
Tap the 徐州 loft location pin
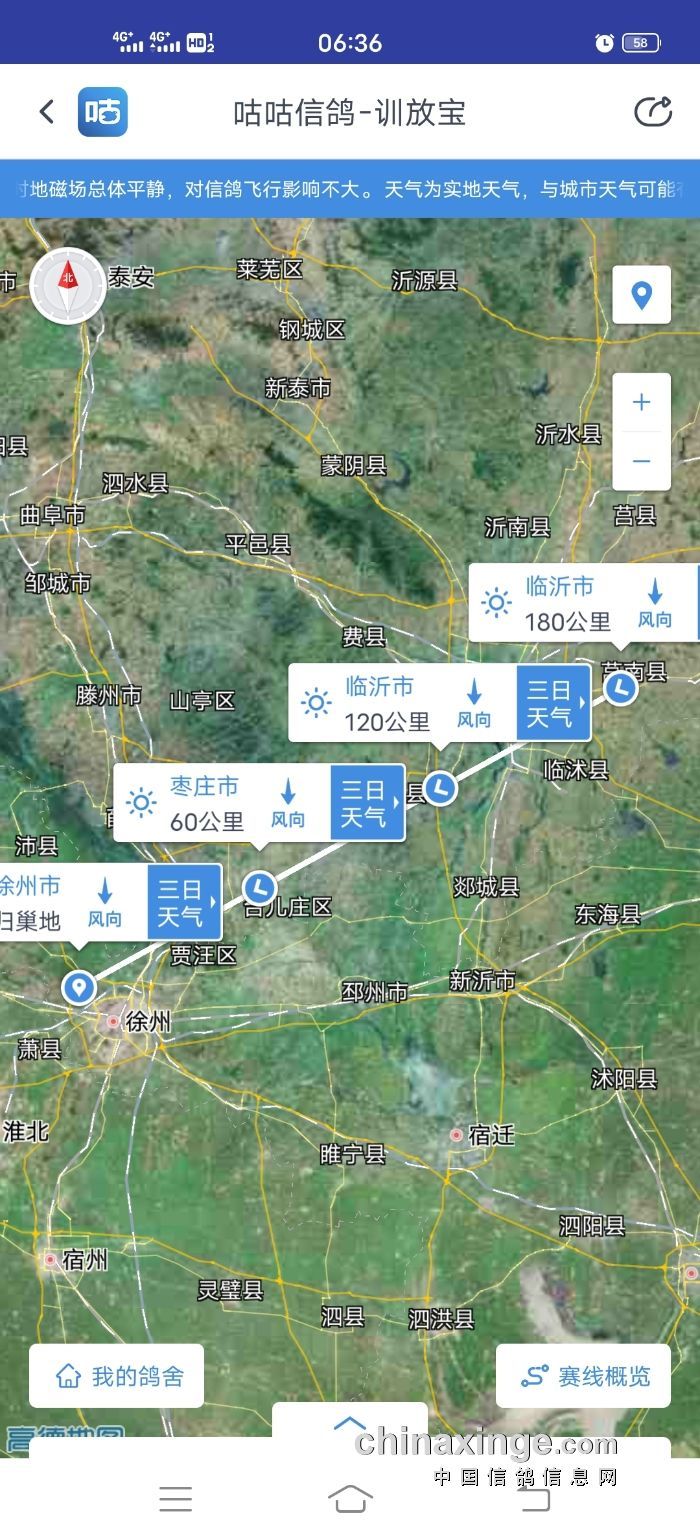coord(78,986)
